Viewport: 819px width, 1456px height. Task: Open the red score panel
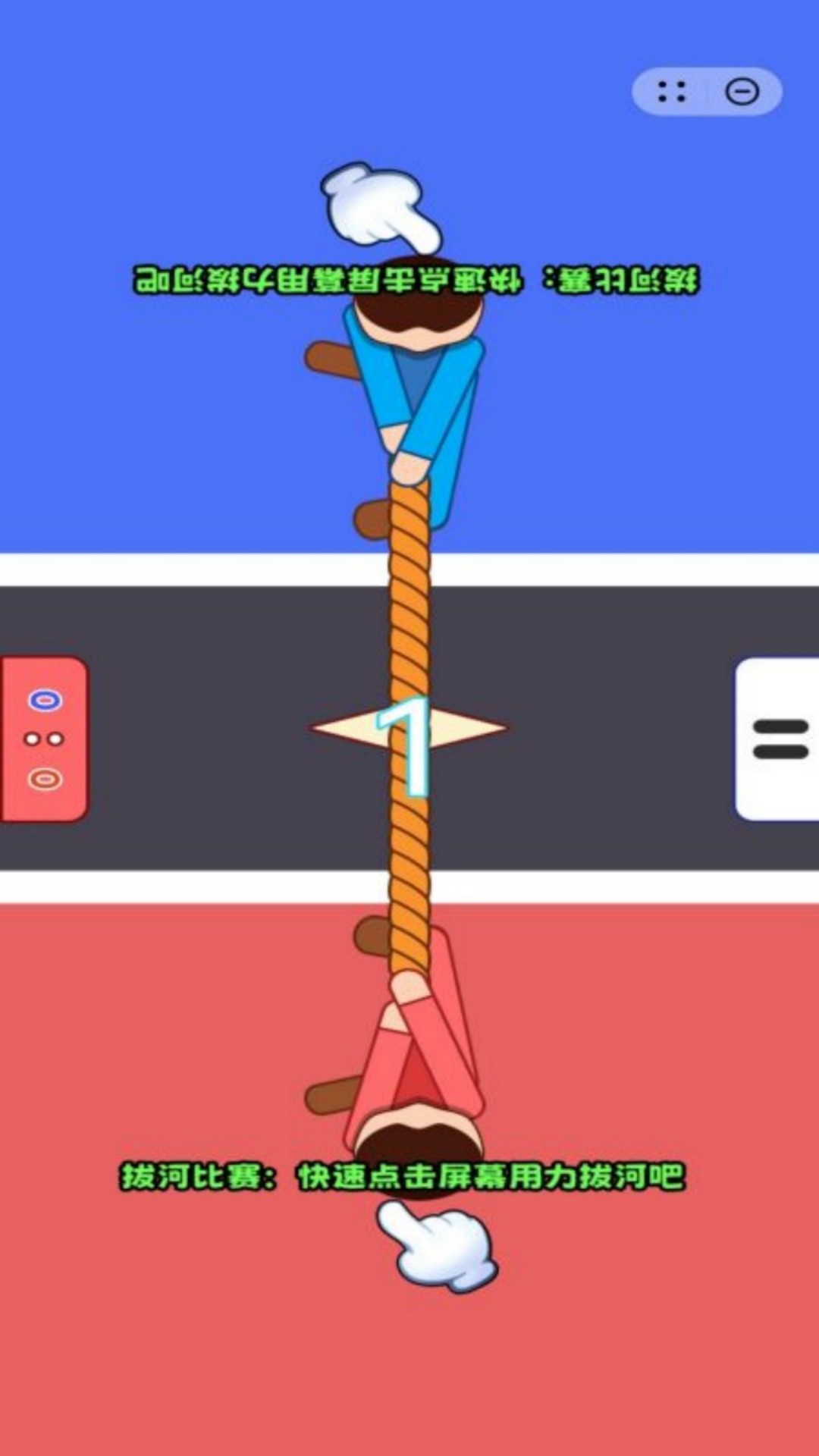(x=44, y=739)
